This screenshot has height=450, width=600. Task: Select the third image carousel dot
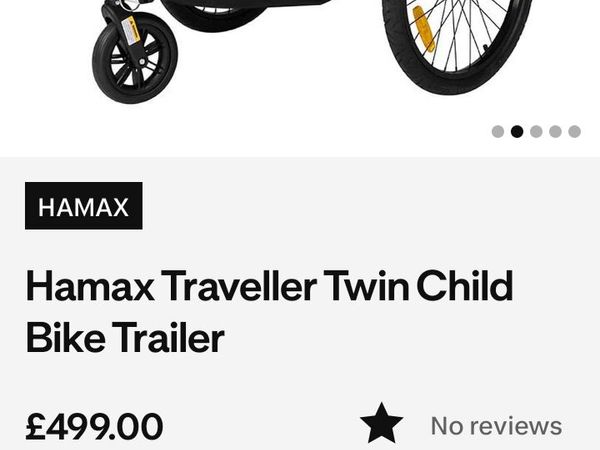pos(536,131)
